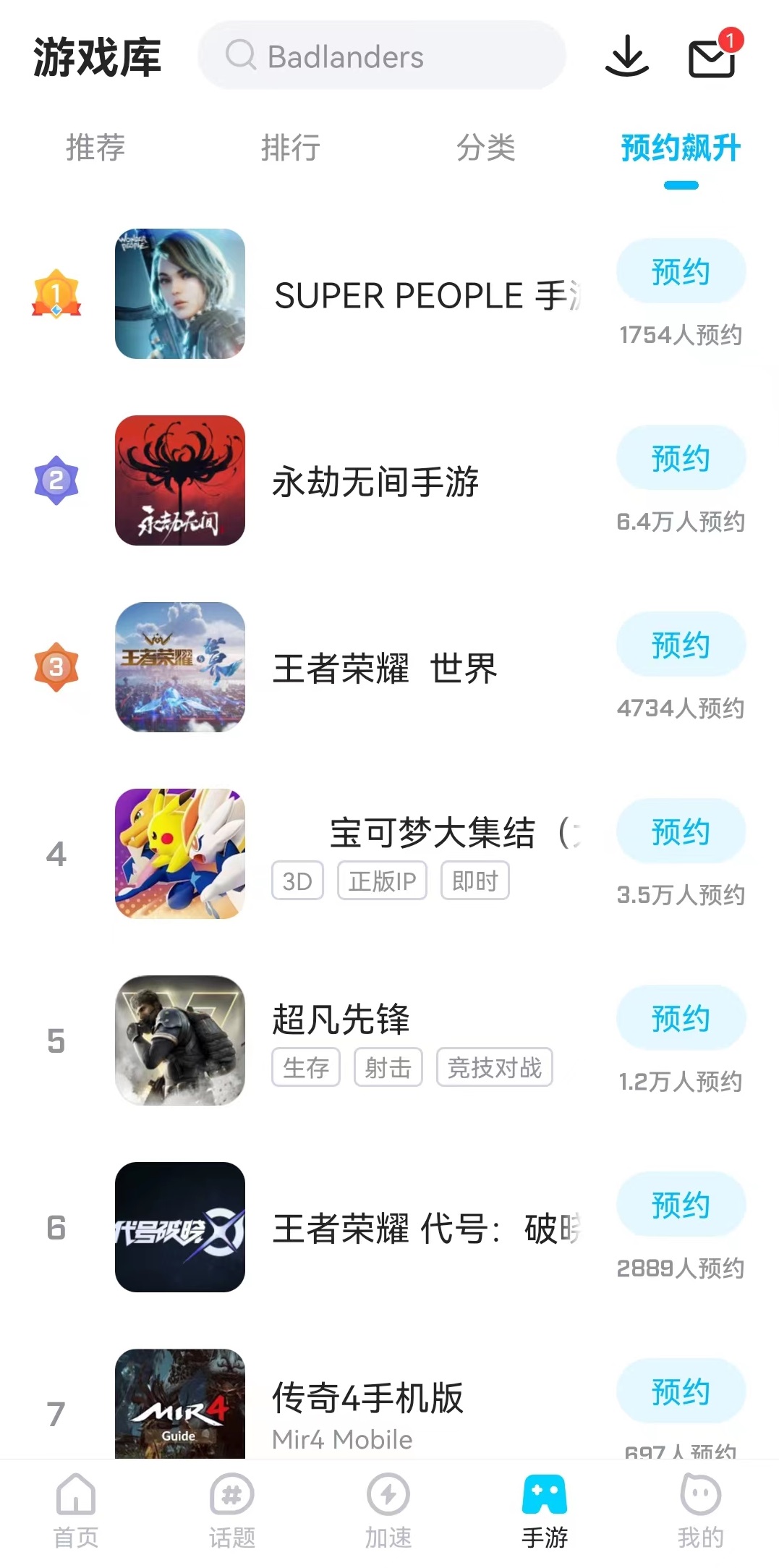Switch to the 排行 tab
This screenshot has width=779, height=1568.
(x=290, y=148)
